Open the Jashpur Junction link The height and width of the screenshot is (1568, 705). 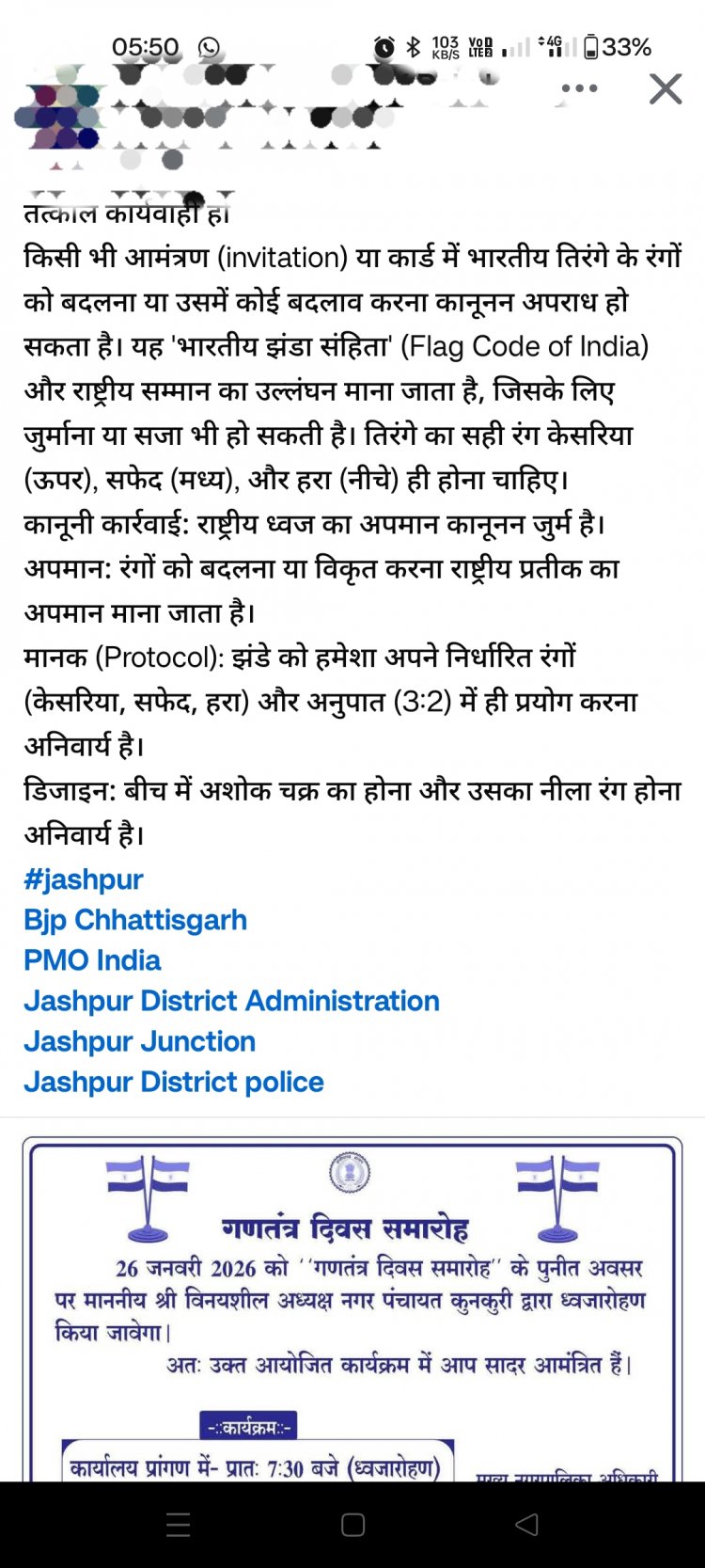139,1041
